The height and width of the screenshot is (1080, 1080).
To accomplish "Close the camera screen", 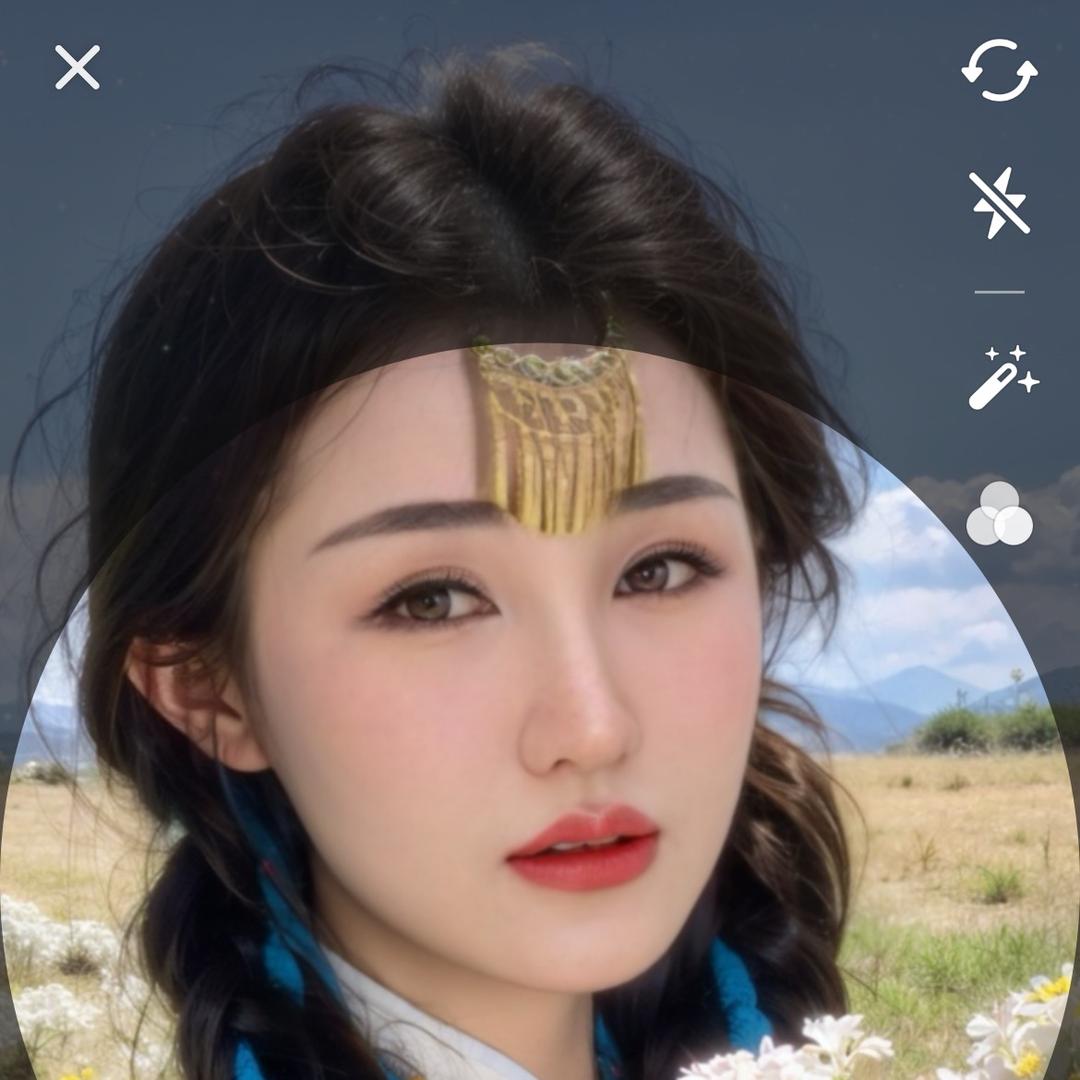I will (x=77, y=68).
